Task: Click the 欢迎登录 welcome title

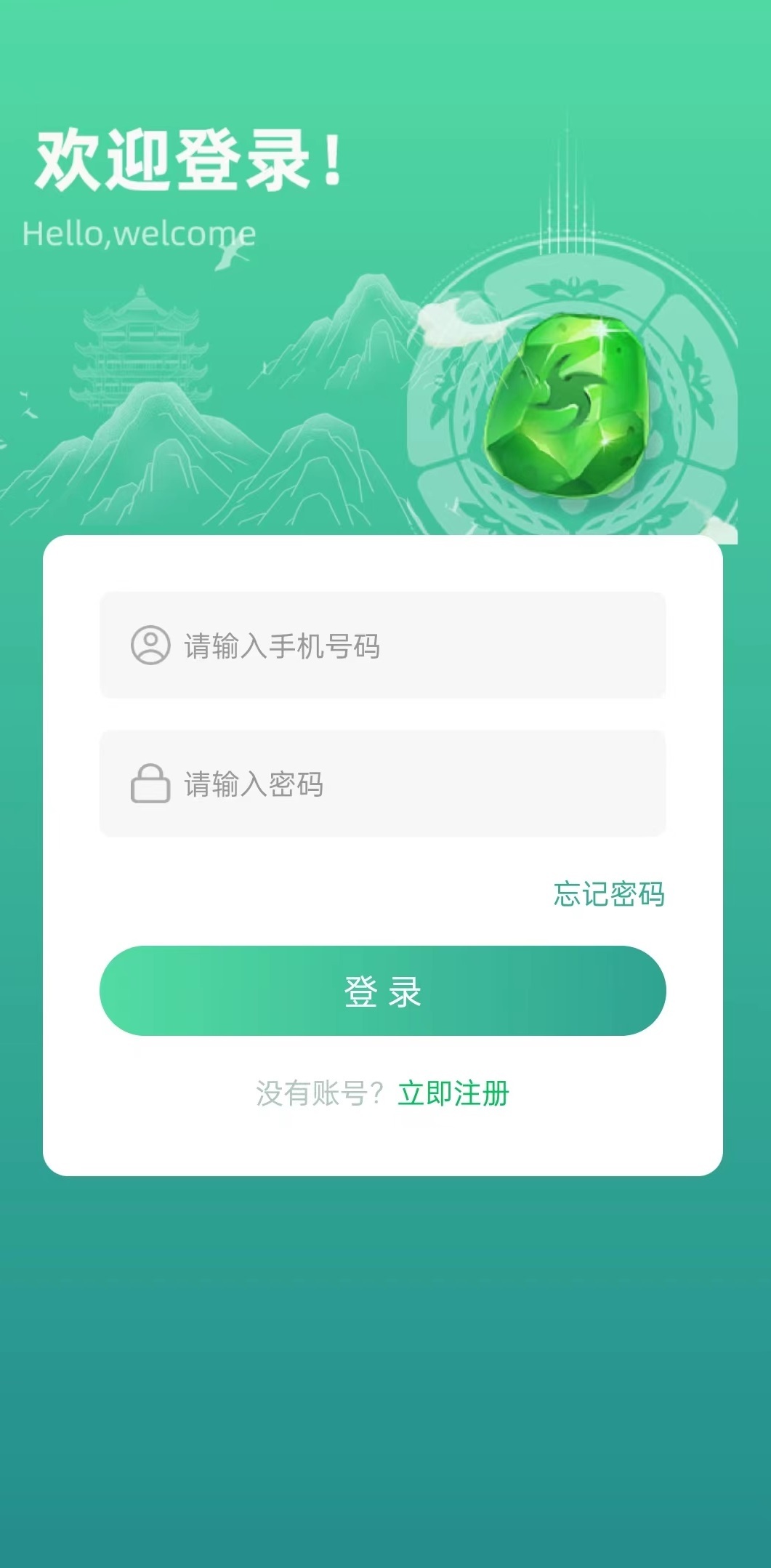Action: [x=189, y=156]
